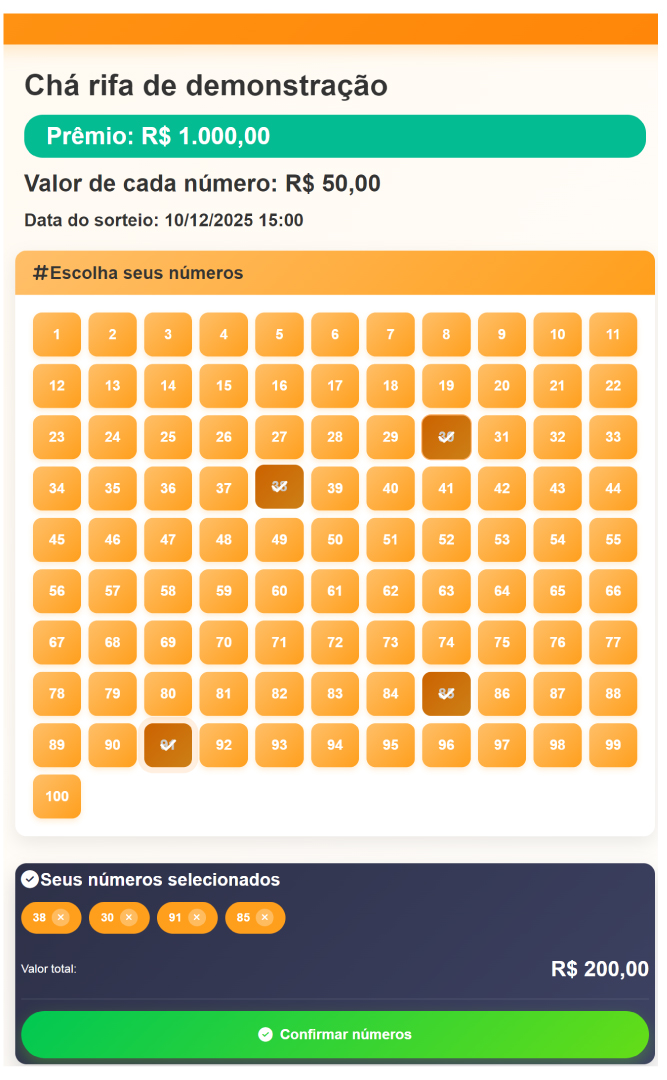Choose raffle number 89
667x1080 pixels.
coord(57,745)
